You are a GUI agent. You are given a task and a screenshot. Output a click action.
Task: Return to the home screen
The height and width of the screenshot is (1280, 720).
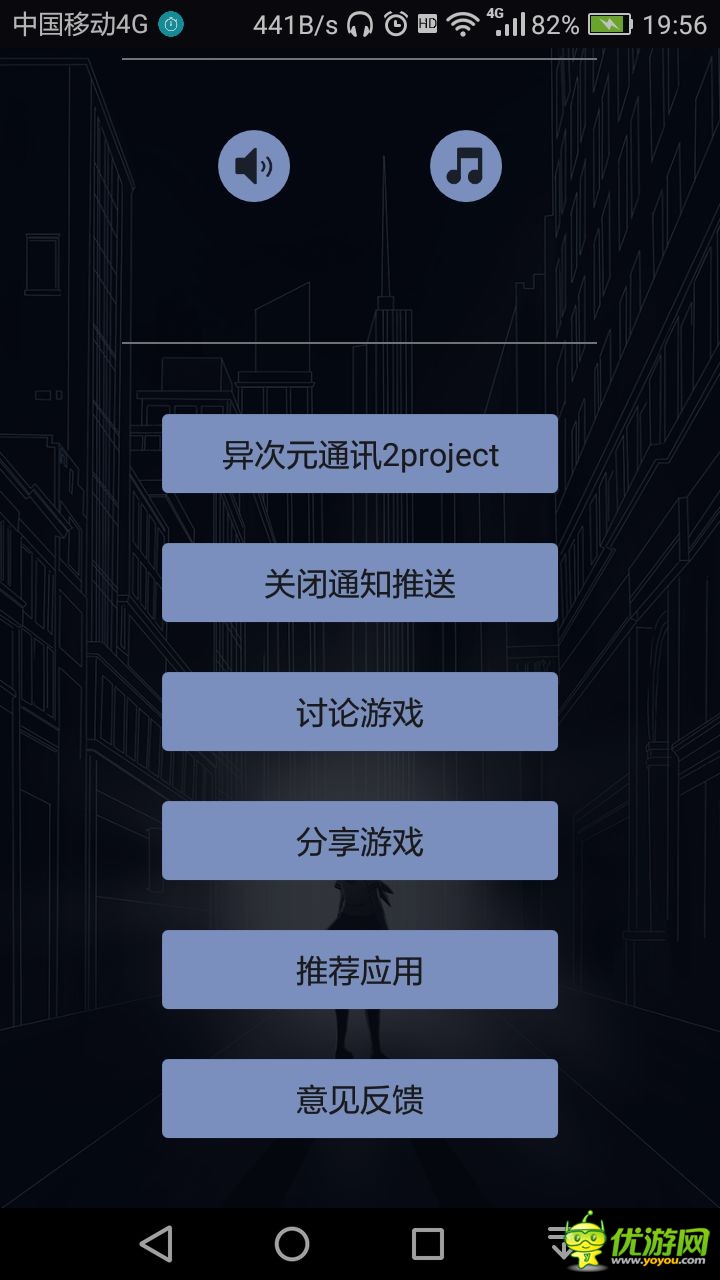(x=292, y=1244)
